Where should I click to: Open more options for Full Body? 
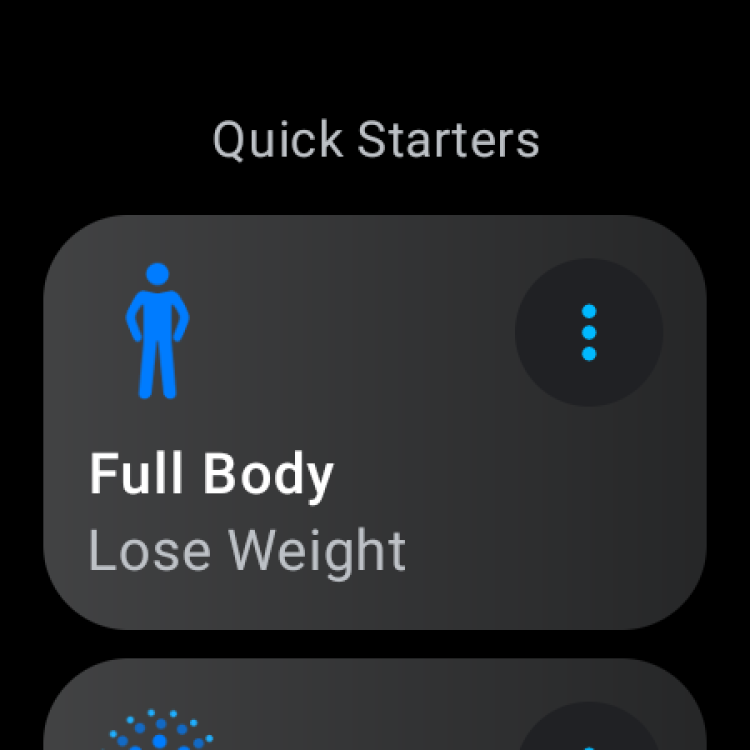(588, 332)
